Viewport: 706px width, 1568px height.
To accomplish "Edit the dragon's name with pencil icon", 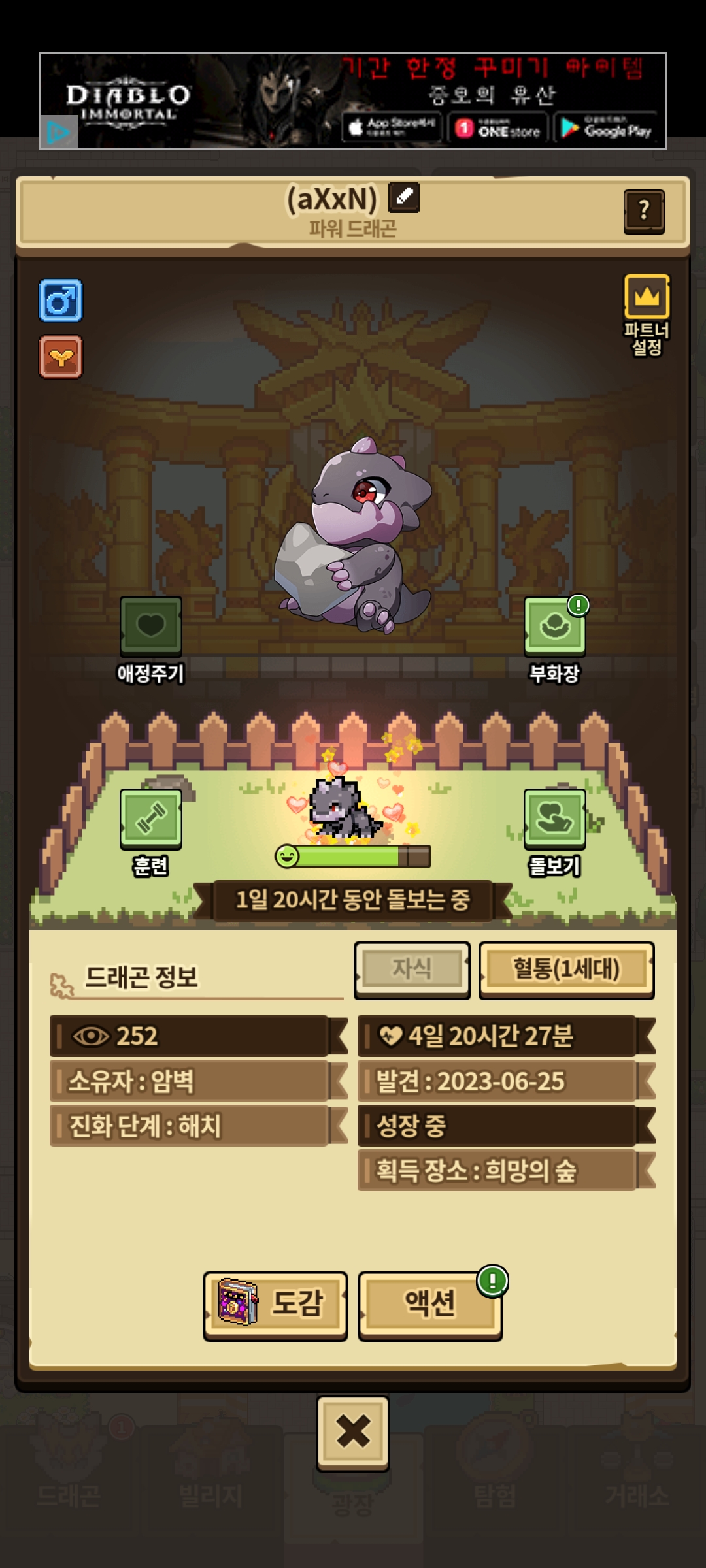I will [404, 197].
